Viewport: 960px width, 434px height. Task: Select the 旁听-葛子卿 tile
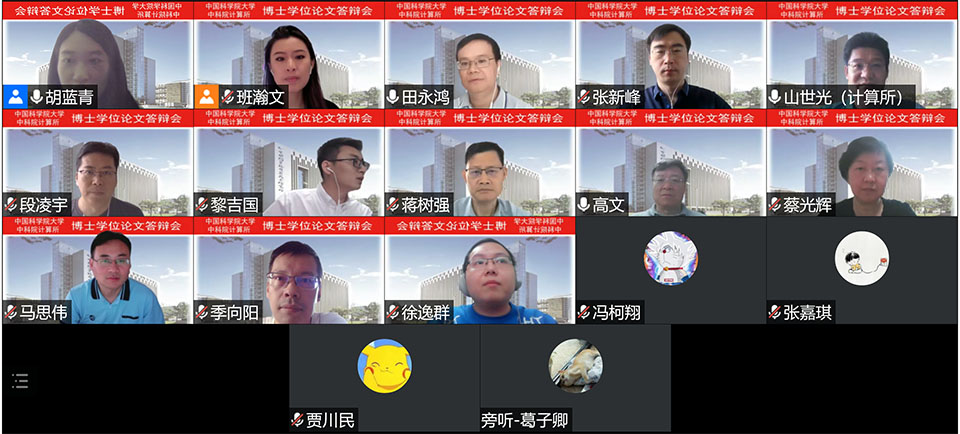(x=575, y=368)
